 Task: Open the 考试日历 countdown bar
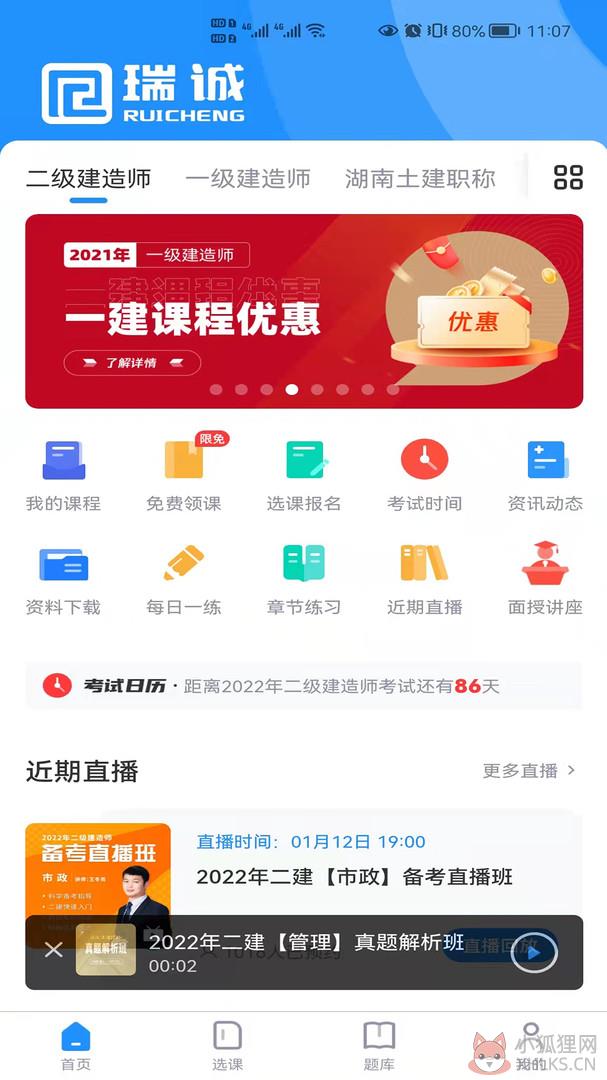coord(304,685)
